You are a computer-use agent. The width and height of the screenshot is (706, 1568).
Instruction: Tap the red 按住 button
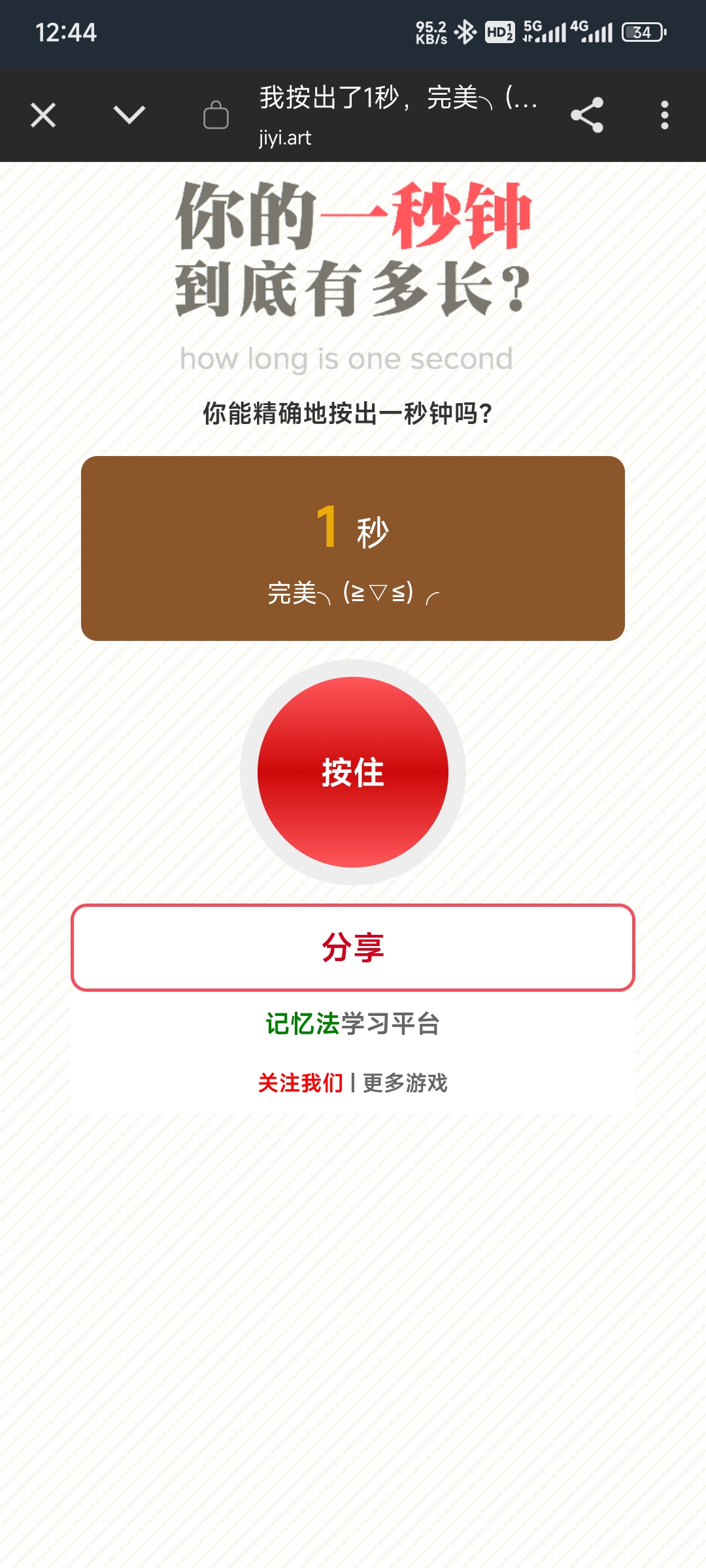[x=353, y=772]
